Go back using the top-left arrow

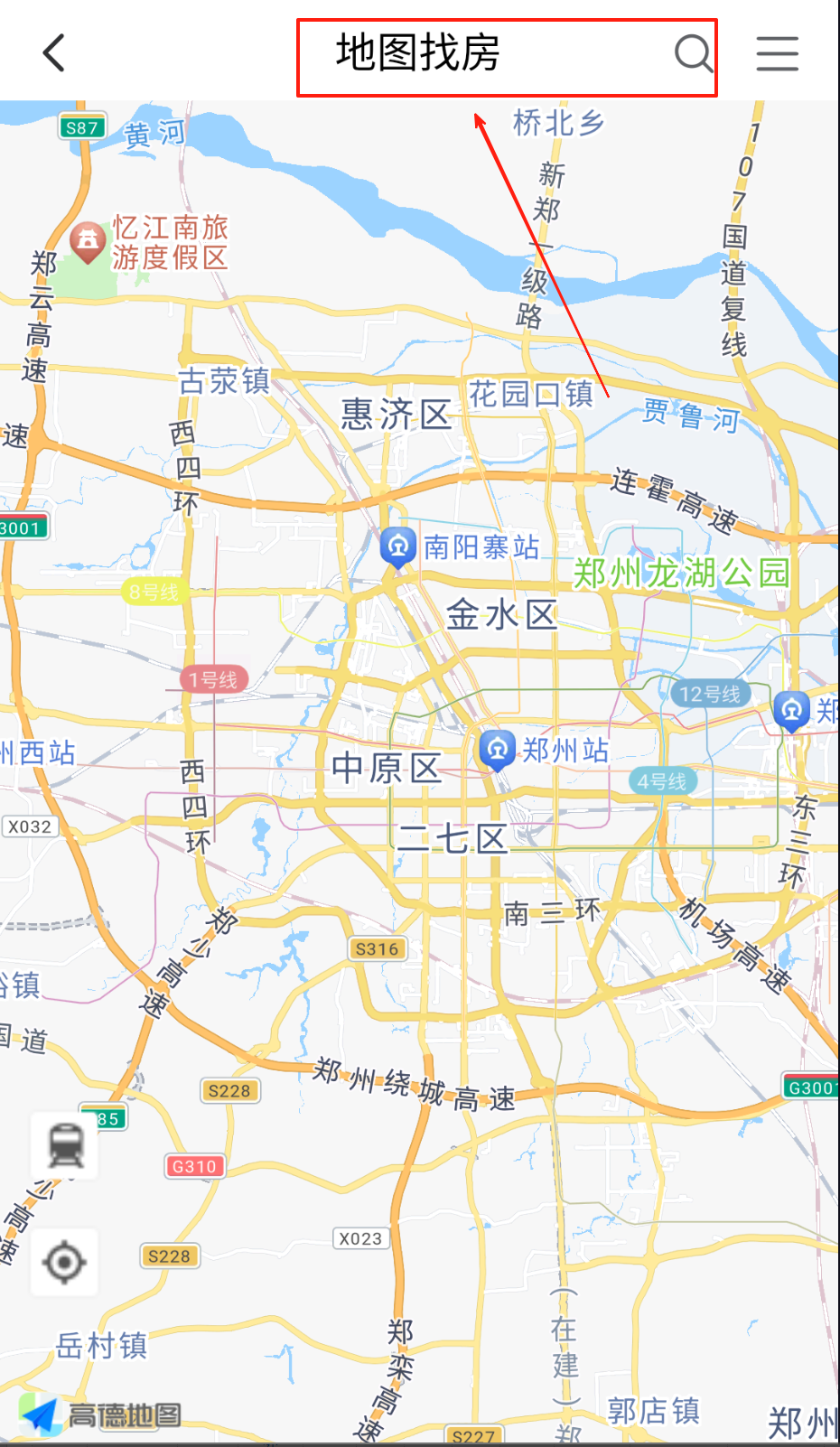pos(54,52)
